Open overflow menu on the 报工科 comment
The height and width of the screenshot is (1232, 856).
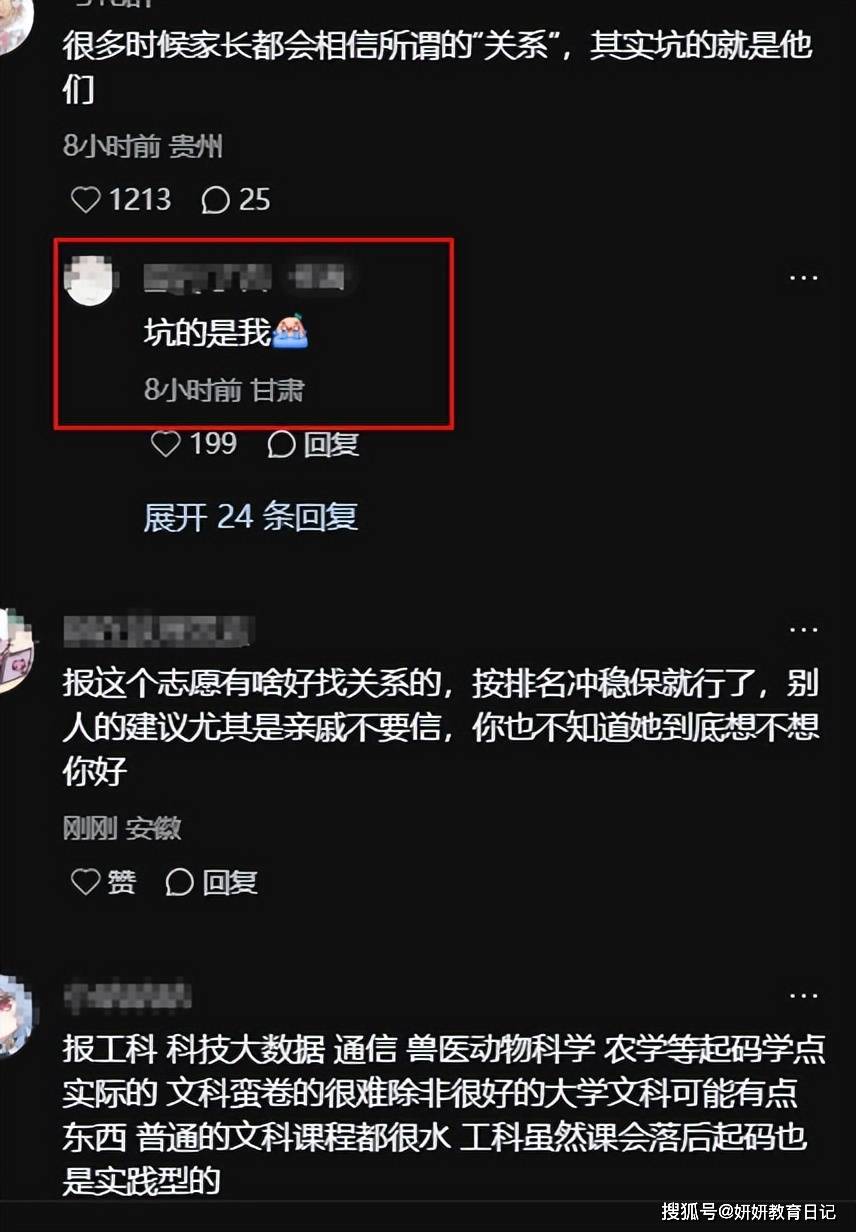[803, 996]
